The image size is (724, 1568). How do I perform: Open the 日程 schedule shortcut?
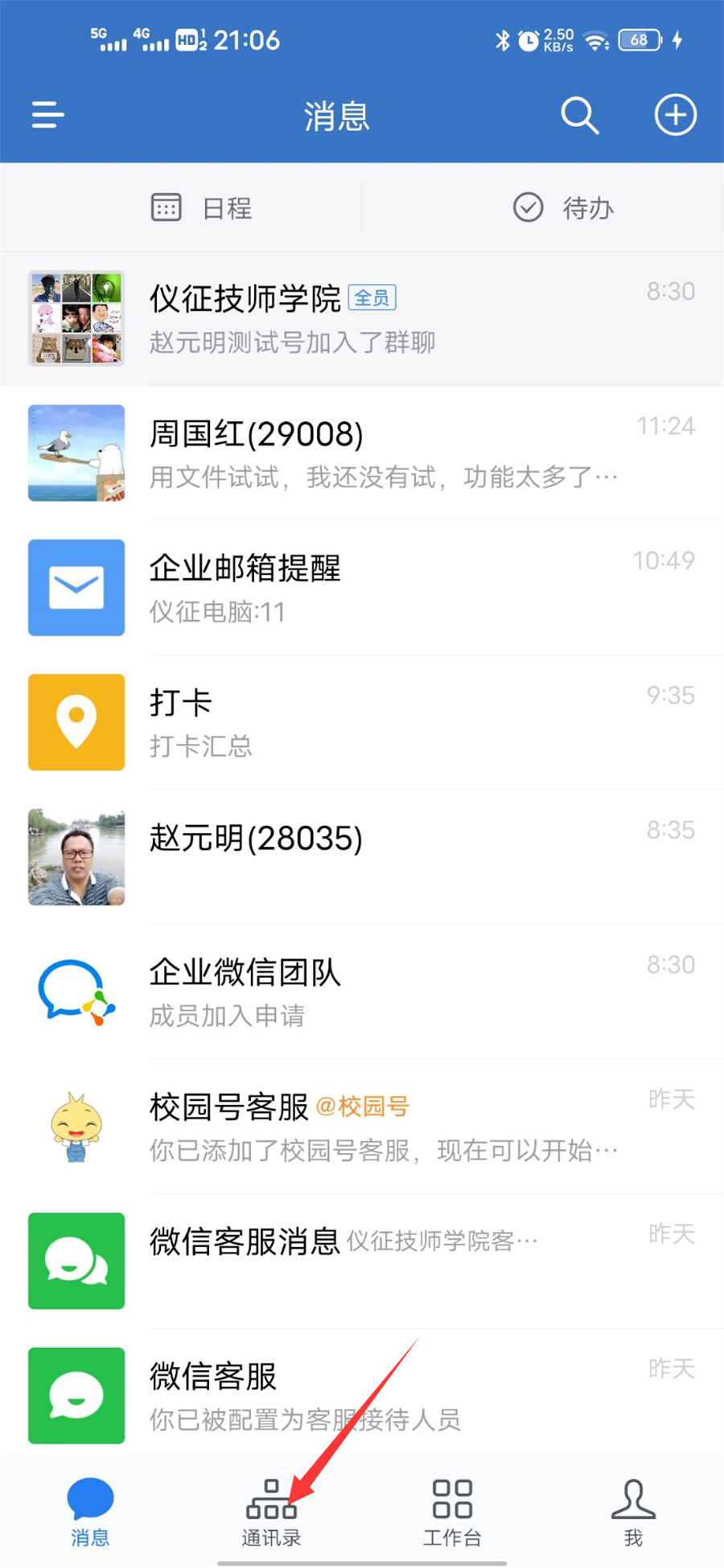(x=202, y=208)
